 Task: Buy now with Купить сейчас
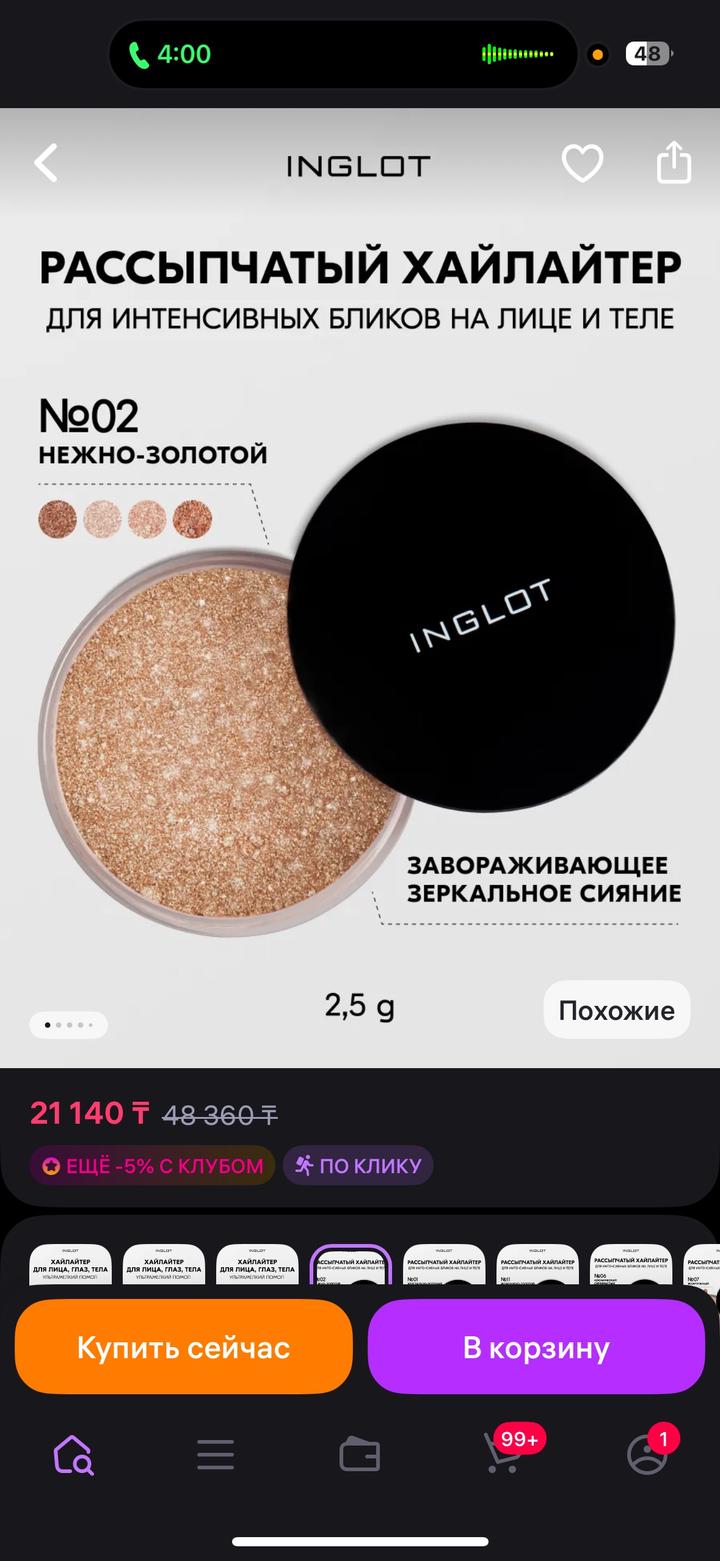184,1347
